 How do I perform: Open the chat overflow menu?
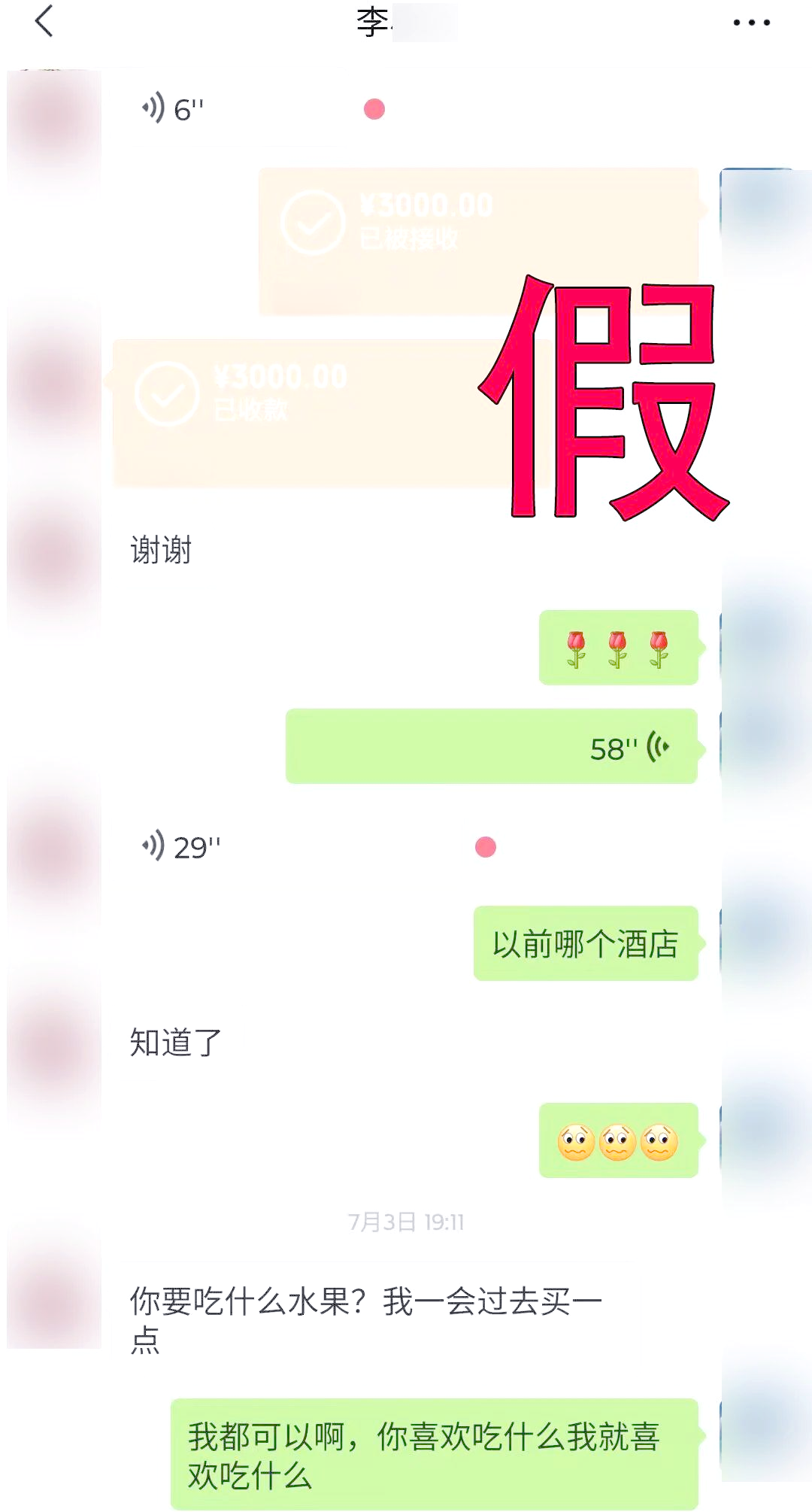tap(751, 23)
